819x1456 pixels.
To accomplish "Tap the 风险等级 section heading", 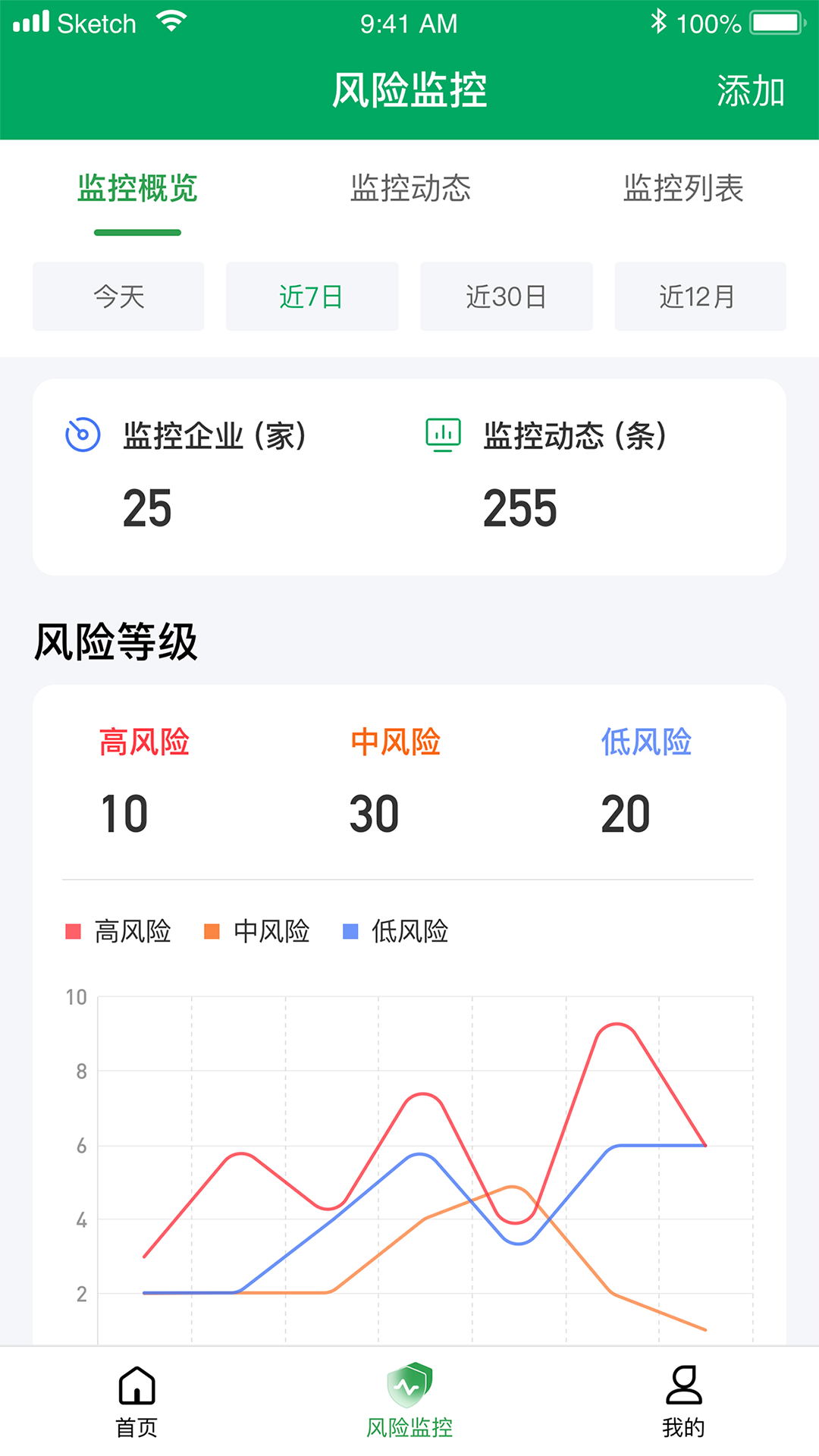I will point(115,641).
